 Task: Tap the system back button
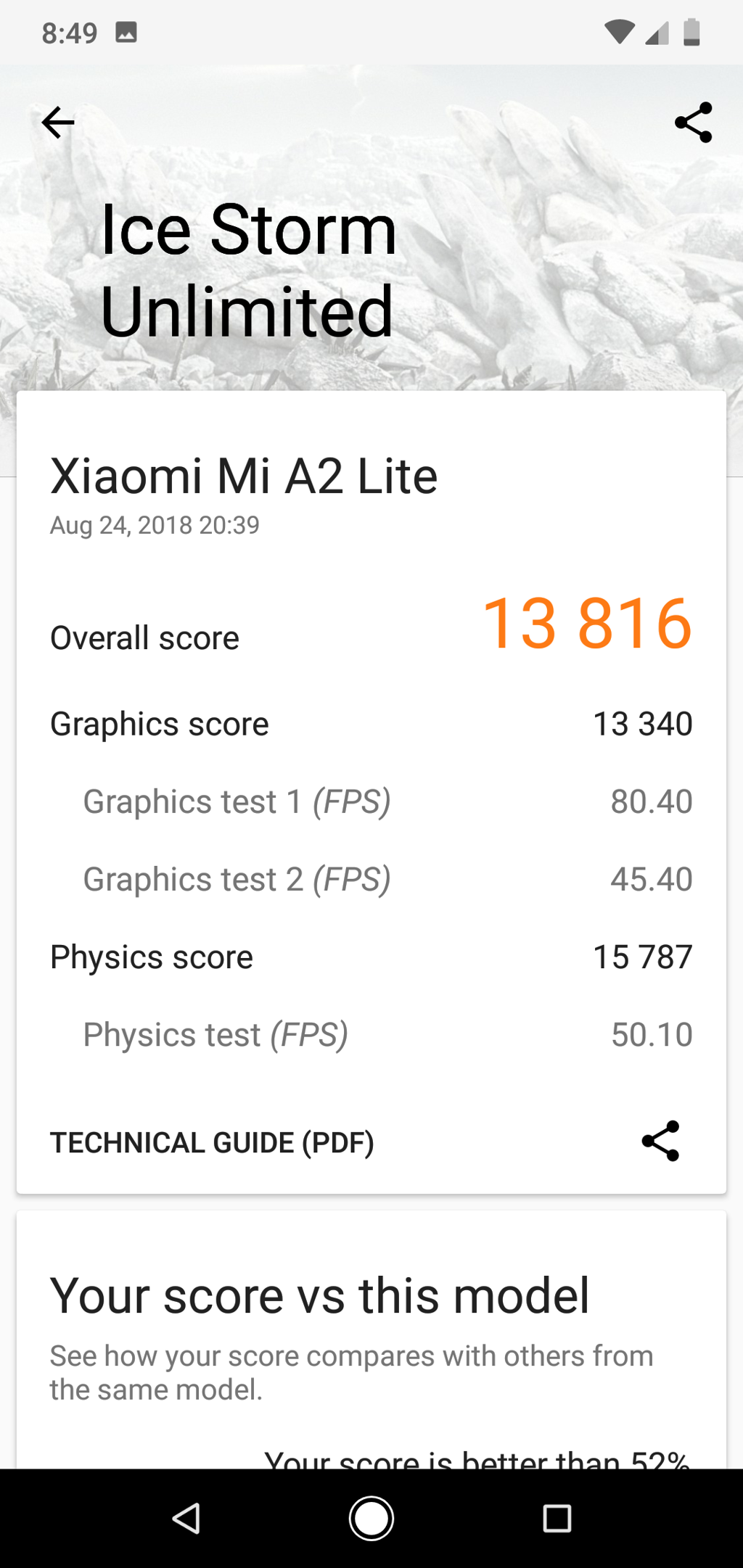186,1518
